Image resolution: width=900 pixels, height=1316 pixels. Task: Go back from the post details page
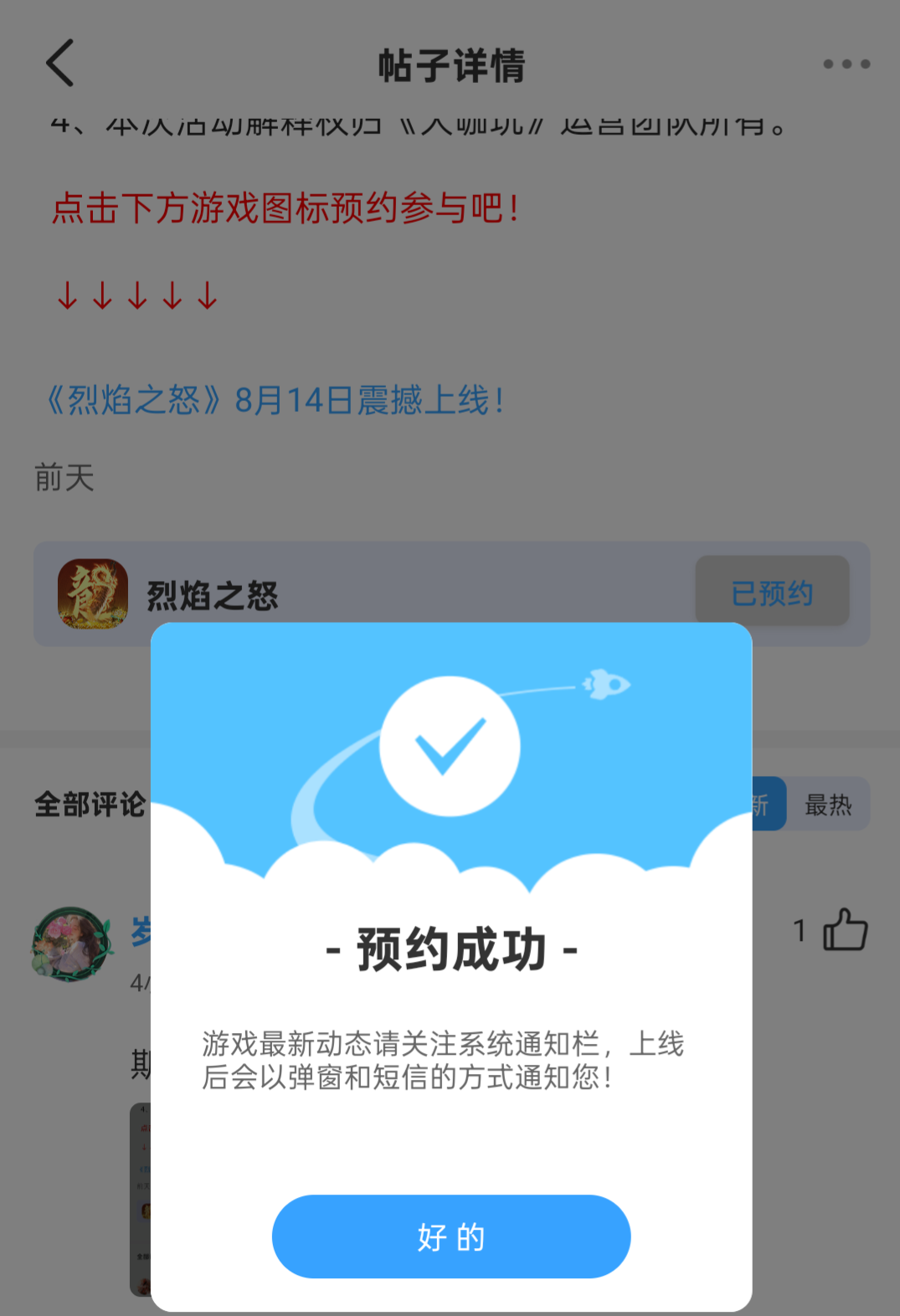click(x=60, y=64)
